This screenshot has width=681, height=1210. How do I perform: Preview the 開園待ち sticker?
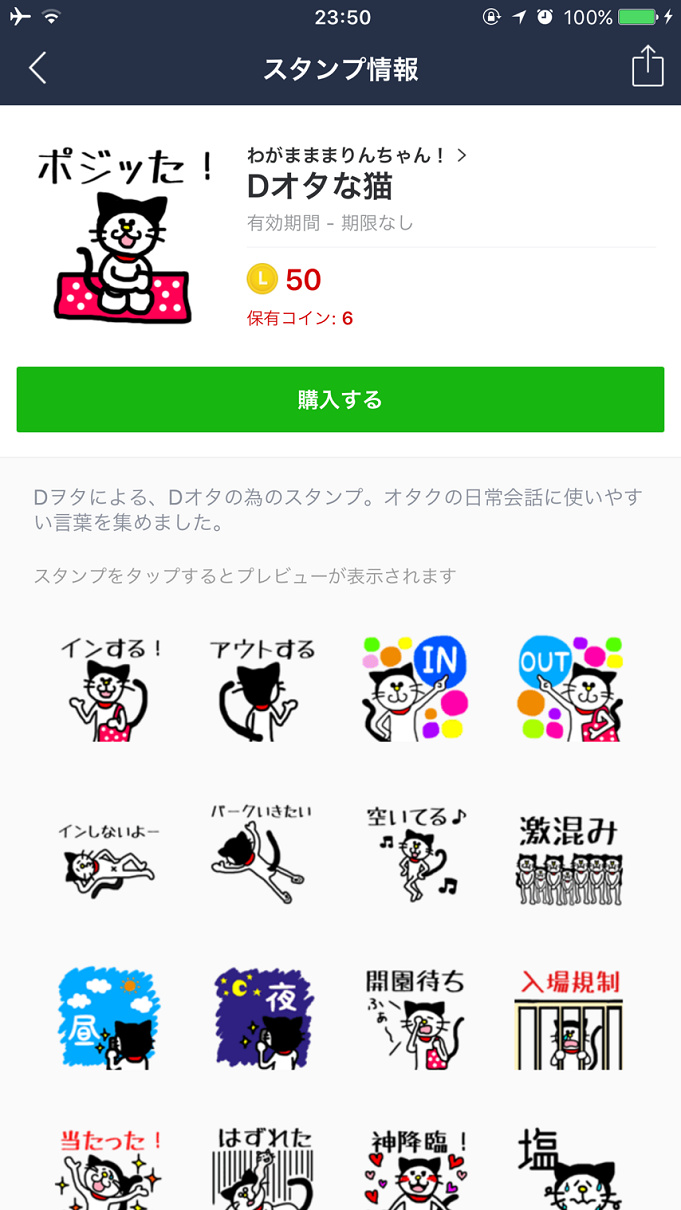[x=416, y=1017]
